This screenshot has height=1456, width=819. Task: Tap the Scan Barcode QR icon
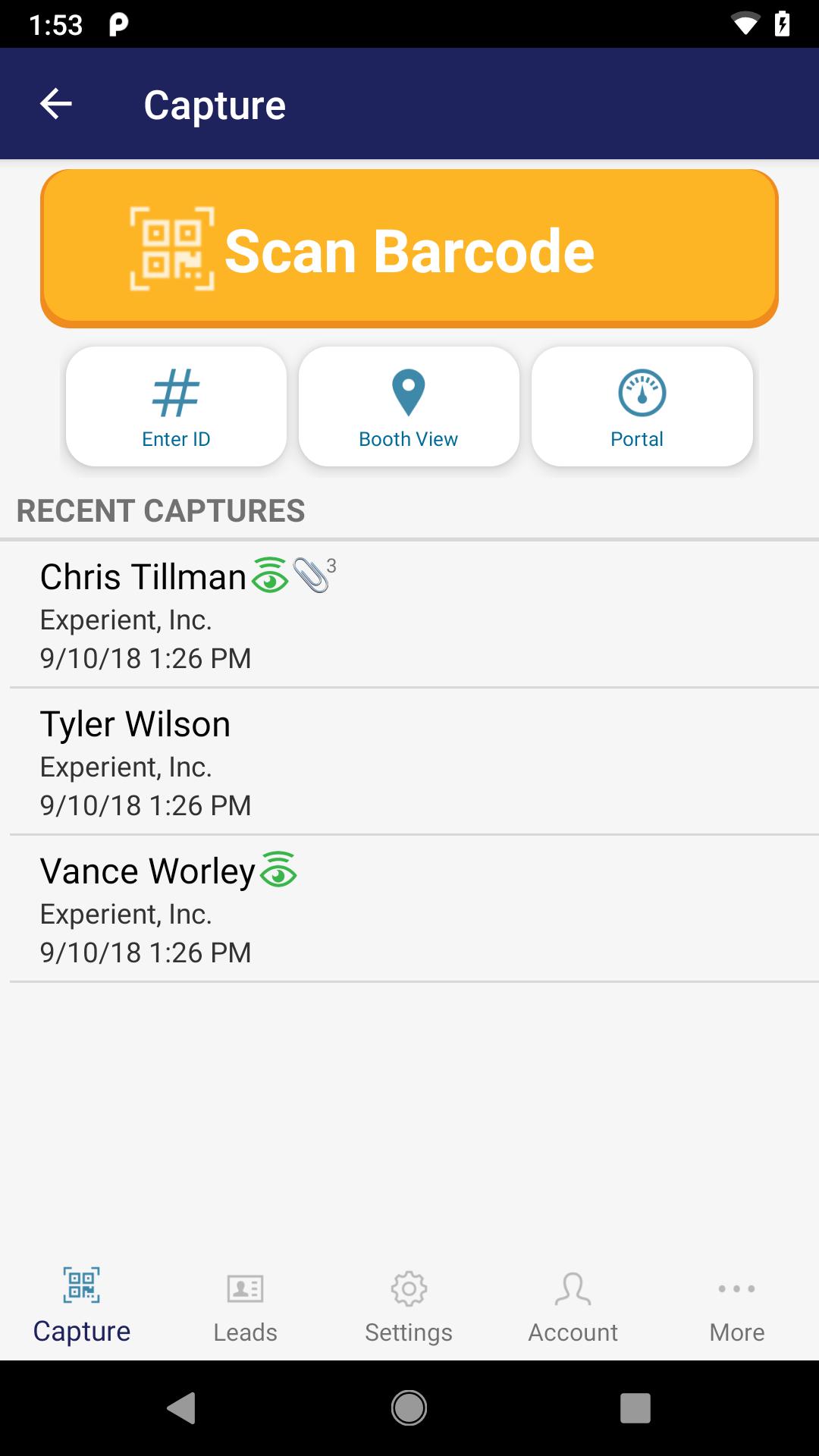174,250
